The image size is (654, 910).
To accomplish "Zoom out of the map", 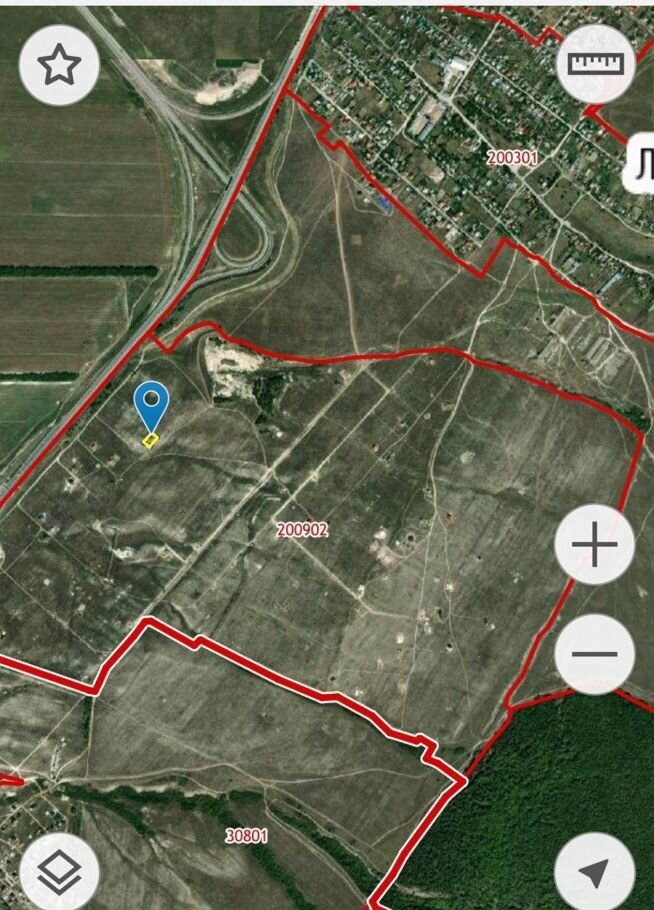I will pyautogui.click(x=595, y=655).
